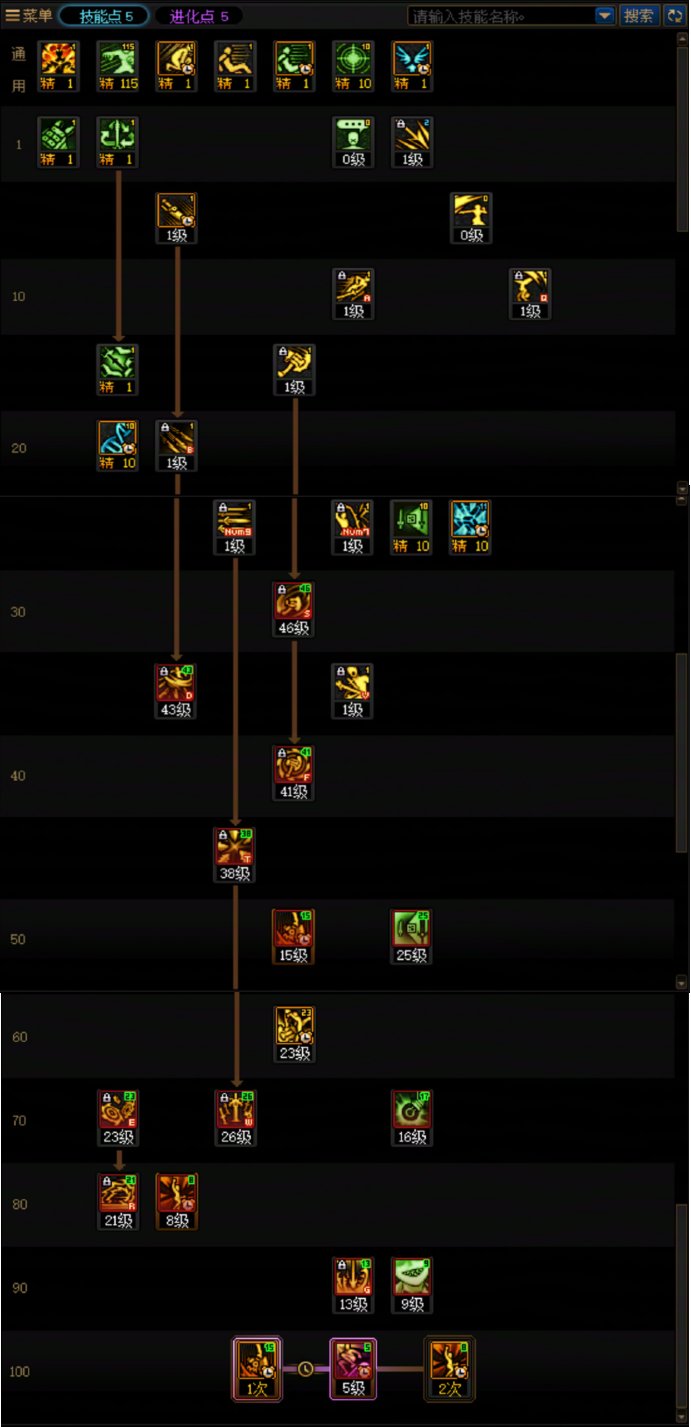Select the 0级 skill in row 1

click(353, 137)
